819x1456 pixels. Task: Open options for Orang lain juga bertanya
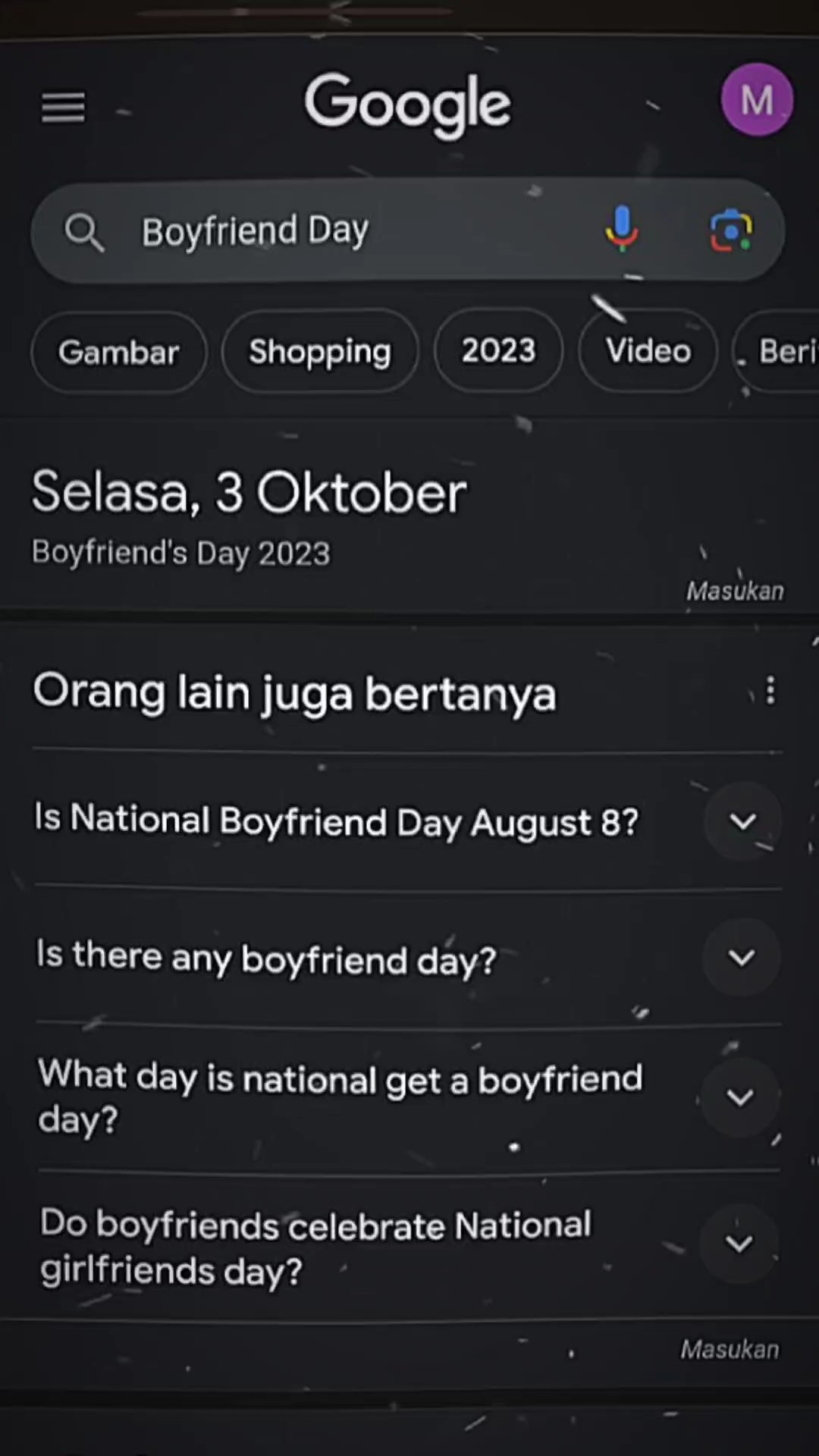coord(770,691)
